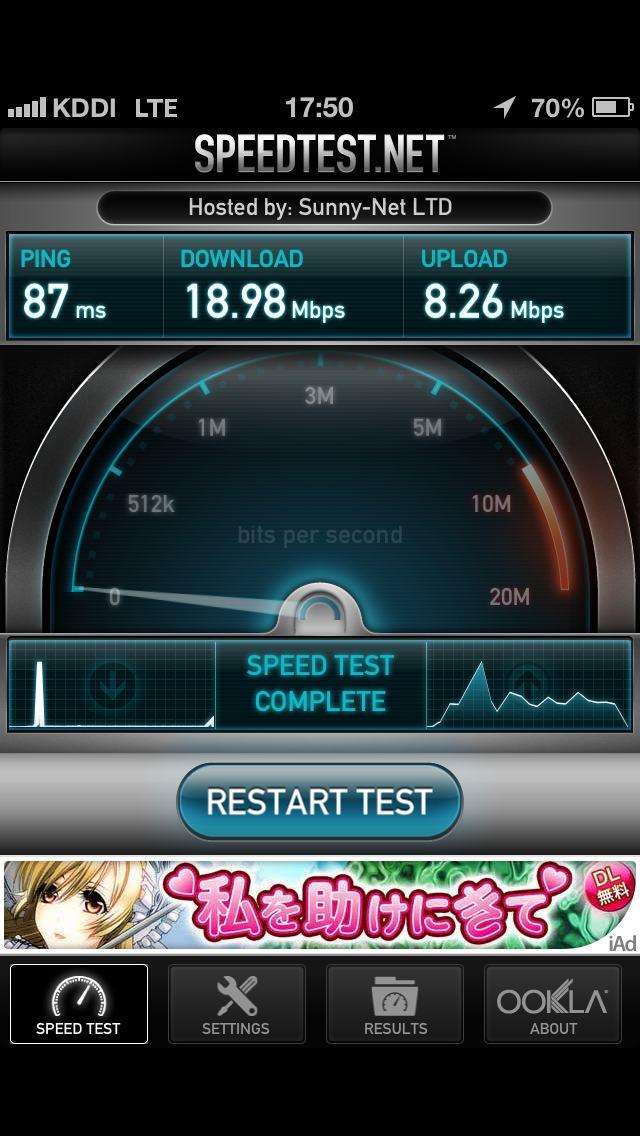Tap the Restart Test button
This screenshot has width=640, height=1136.
tap(319, 802)
